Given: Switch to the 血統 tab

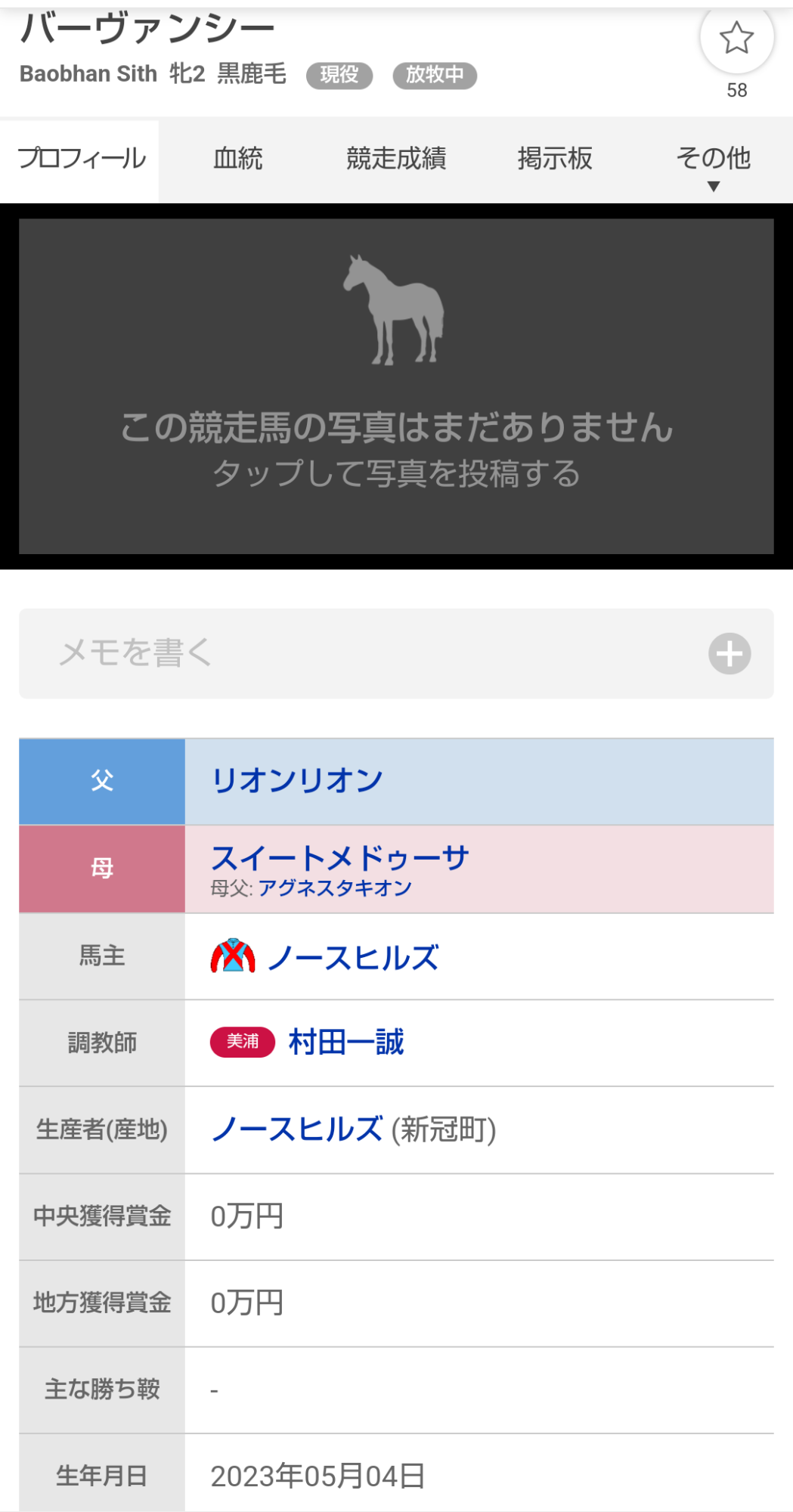Looking at the screenshot, I should click(238, 159).
